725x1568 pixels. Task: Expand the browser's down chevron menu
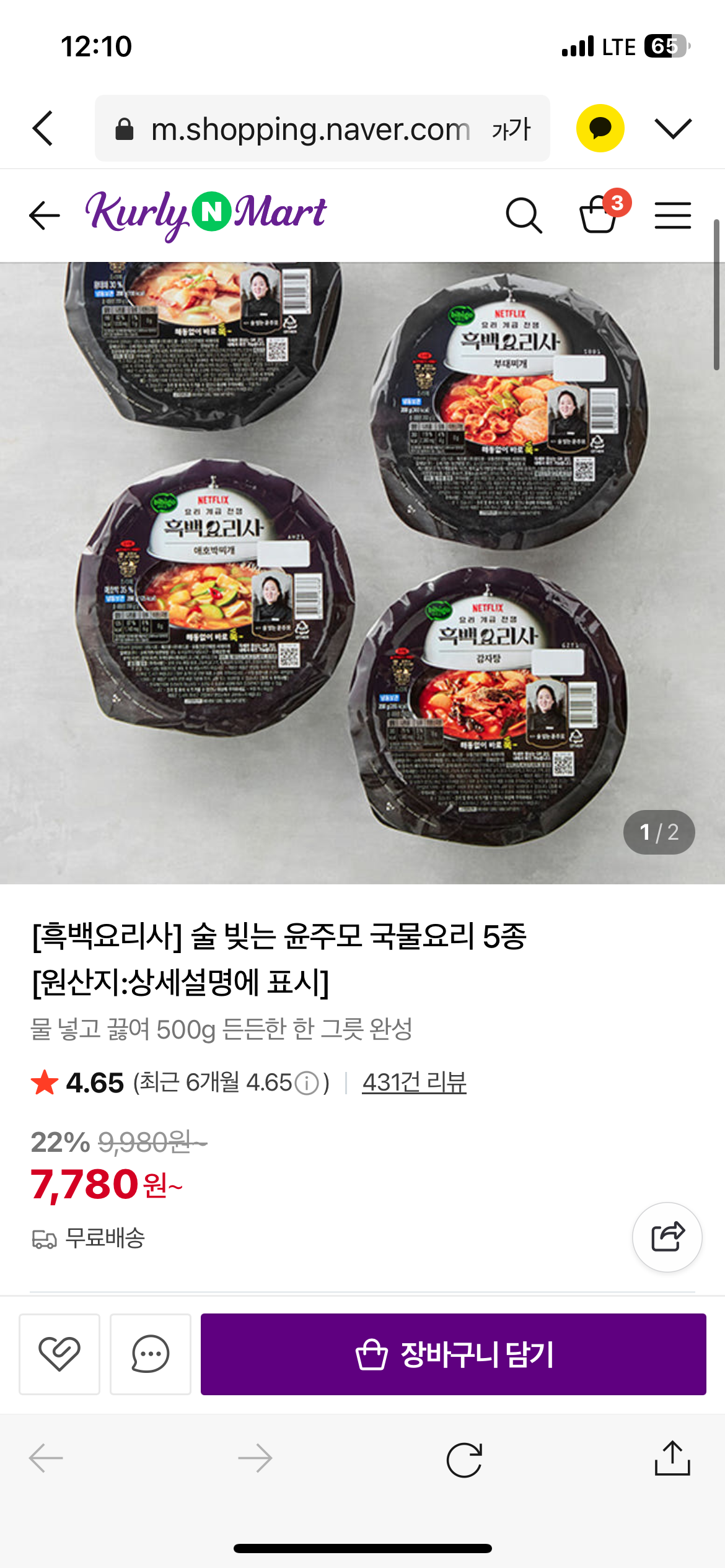[x=673, y=128]
